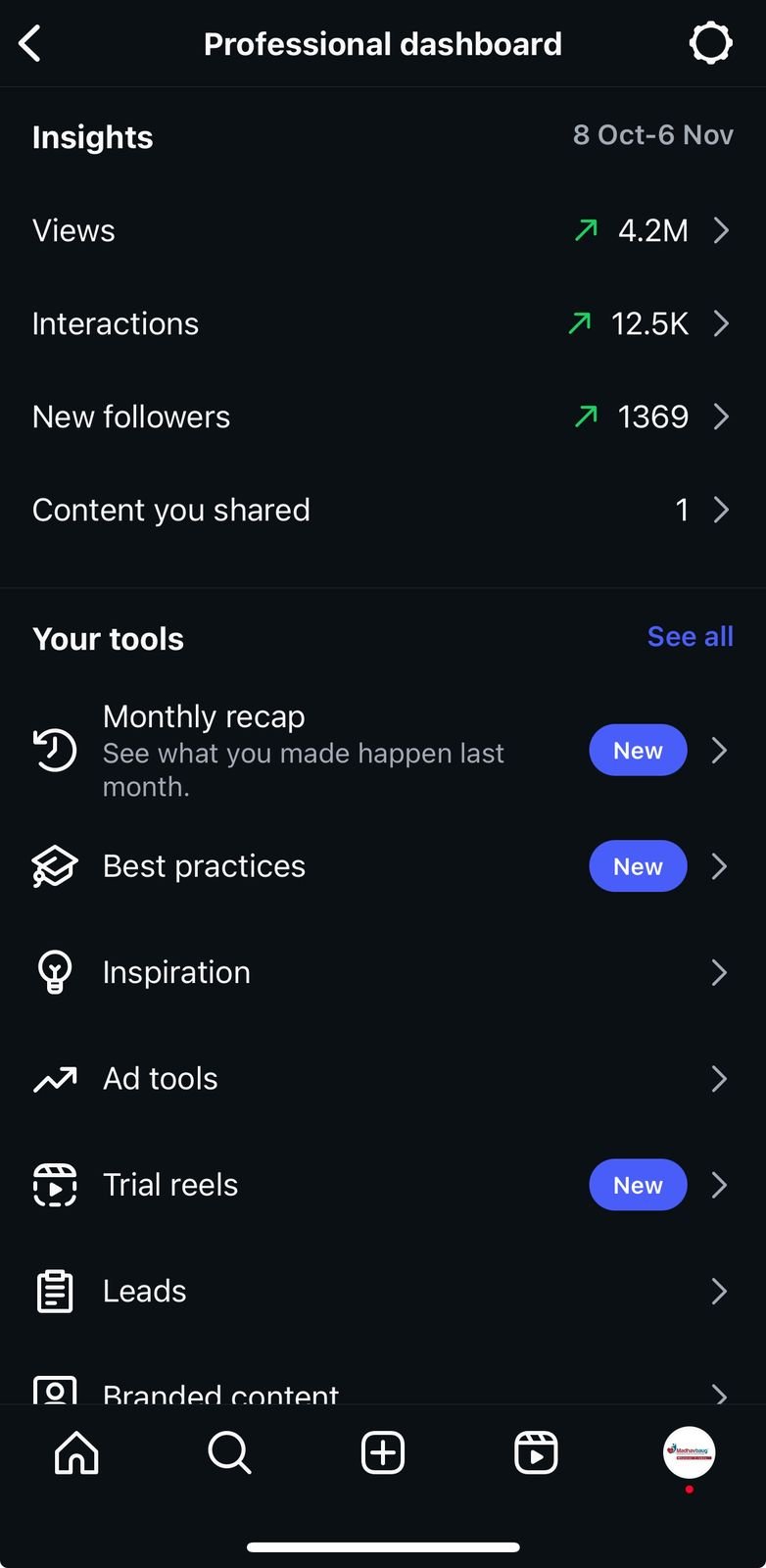View Interactions insights details
766x1568 pixels.
[x=382, y=324]
